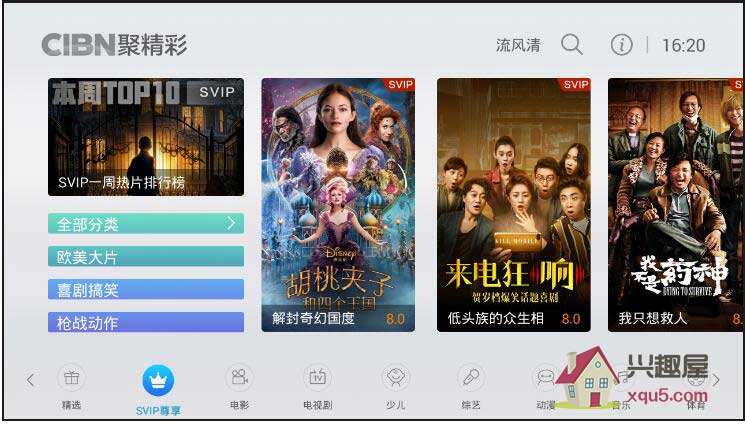
Task: Open the 来电狂响 movie poster
Action: [513, 205]
